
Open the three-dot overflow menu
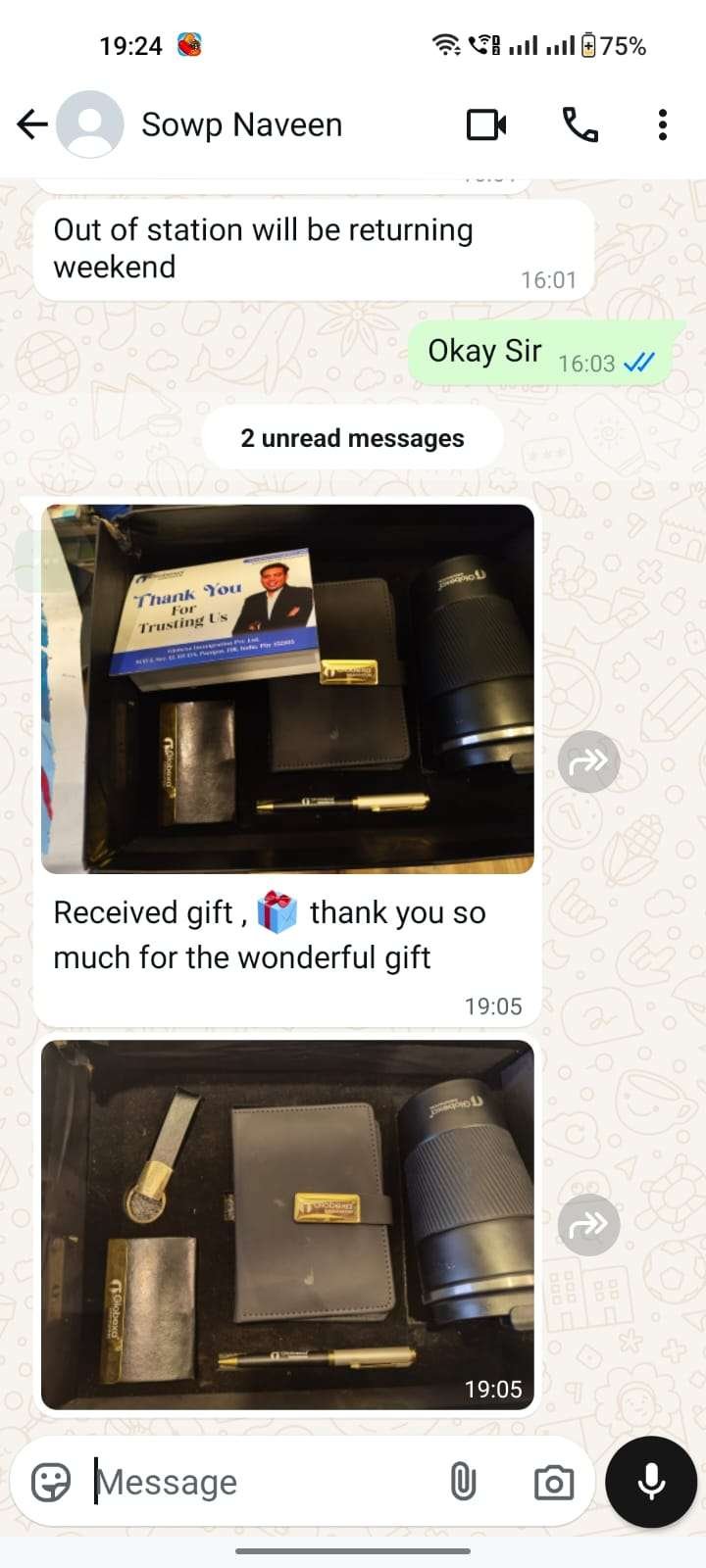point(663,124)
